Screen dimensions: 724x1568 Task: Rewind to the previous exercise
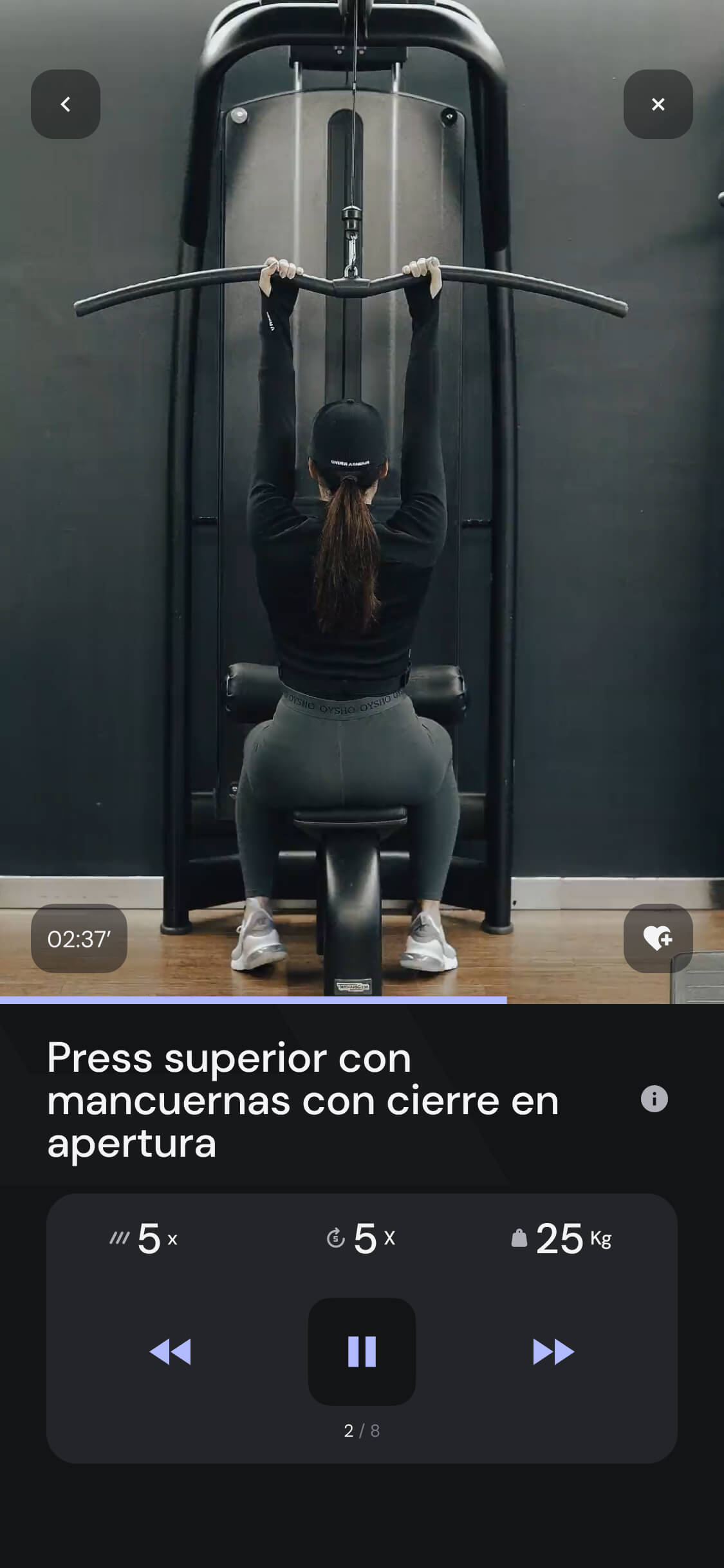171,1351
